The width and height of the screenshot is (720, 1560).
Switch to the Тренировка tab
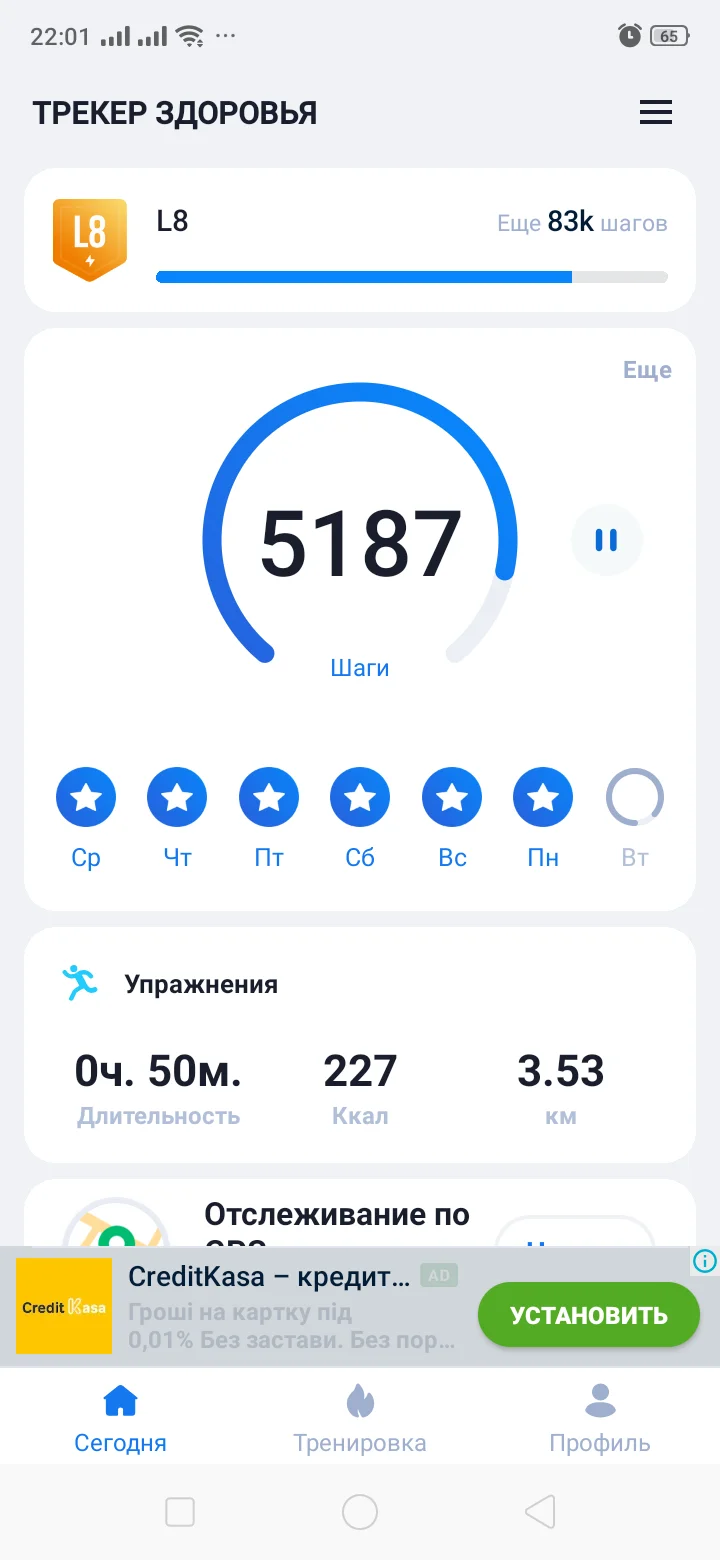[x=360, y=1418]
